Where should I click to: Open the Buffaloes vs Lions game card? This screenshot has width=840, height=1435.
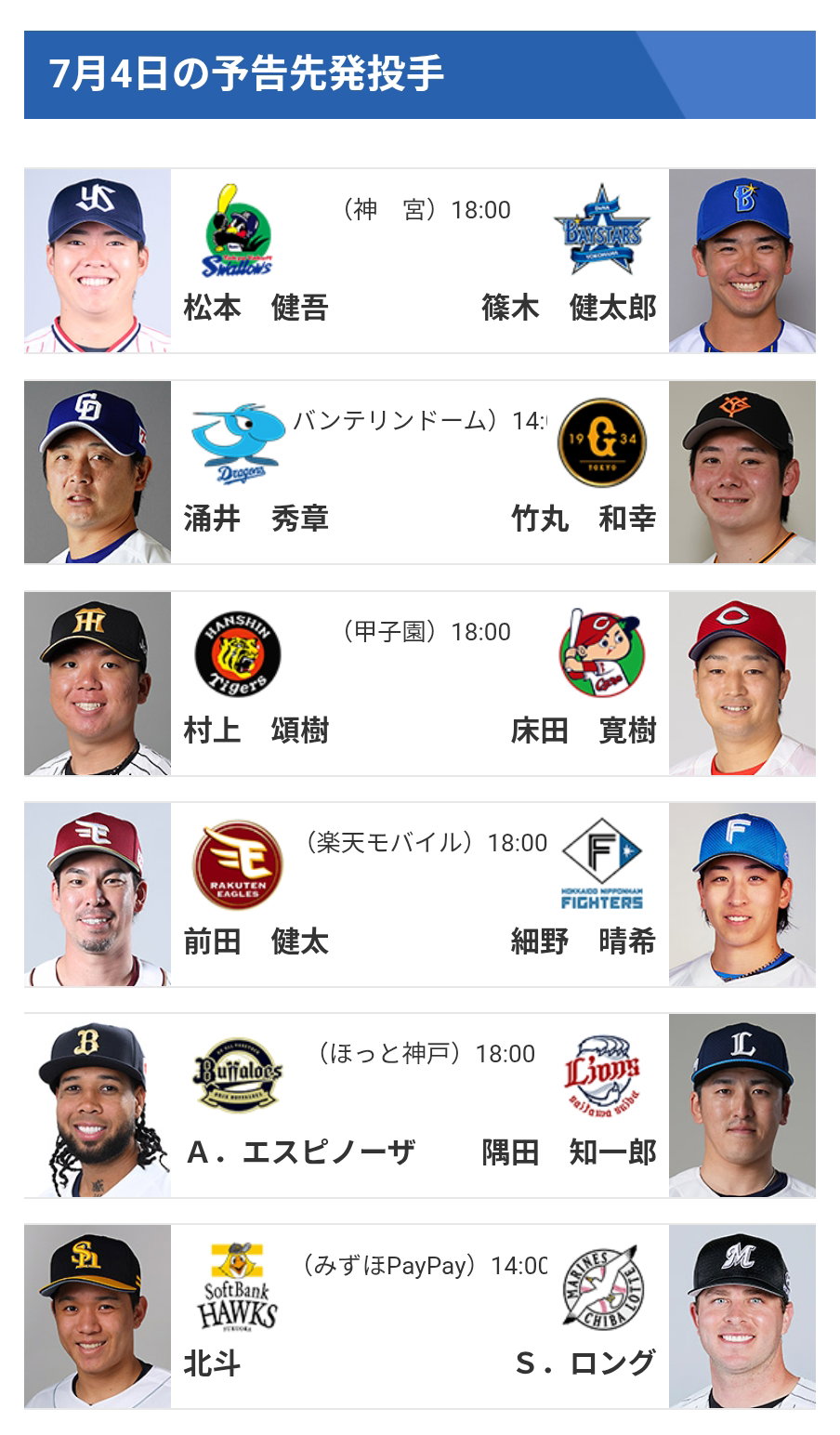[420, 1105]
